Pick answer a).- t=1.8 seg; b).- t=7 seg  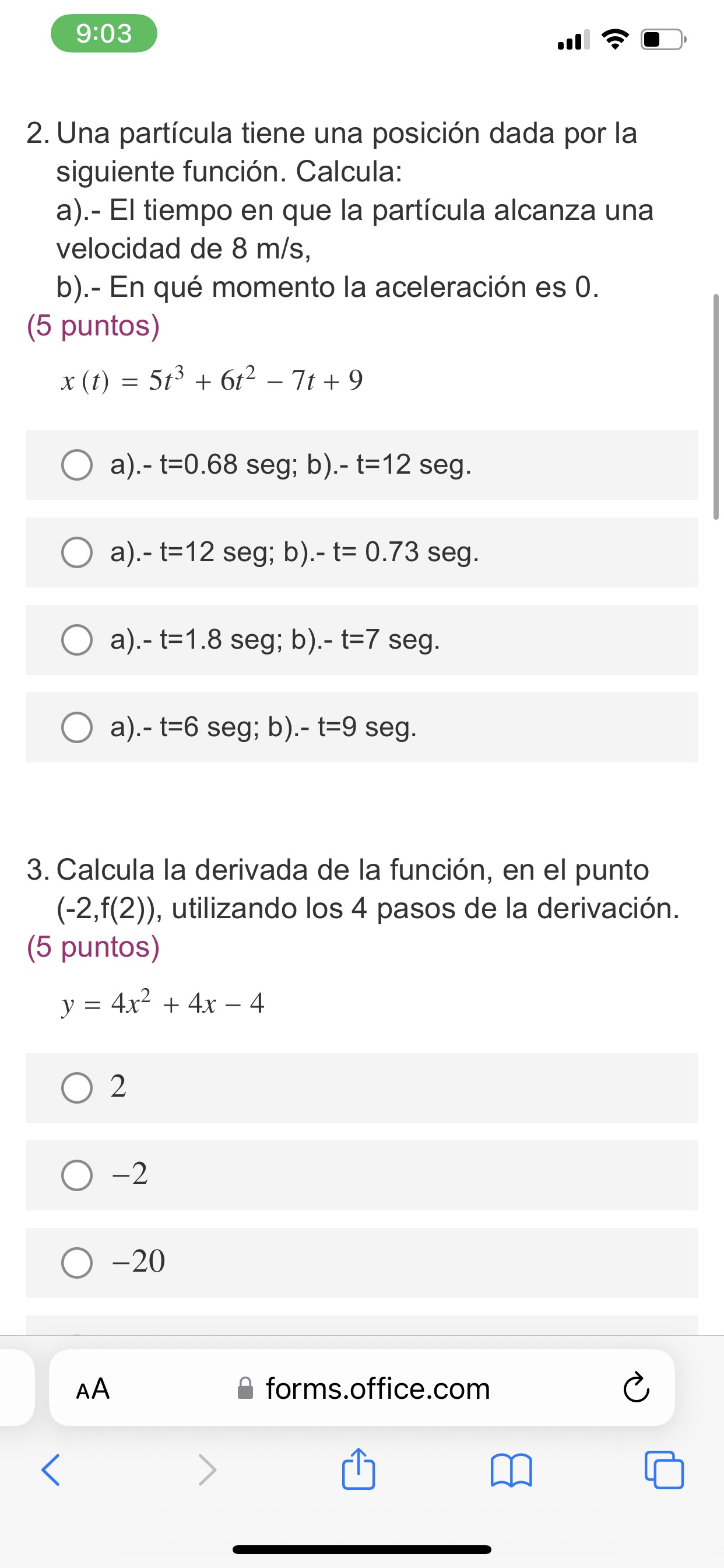coord(78,640)
